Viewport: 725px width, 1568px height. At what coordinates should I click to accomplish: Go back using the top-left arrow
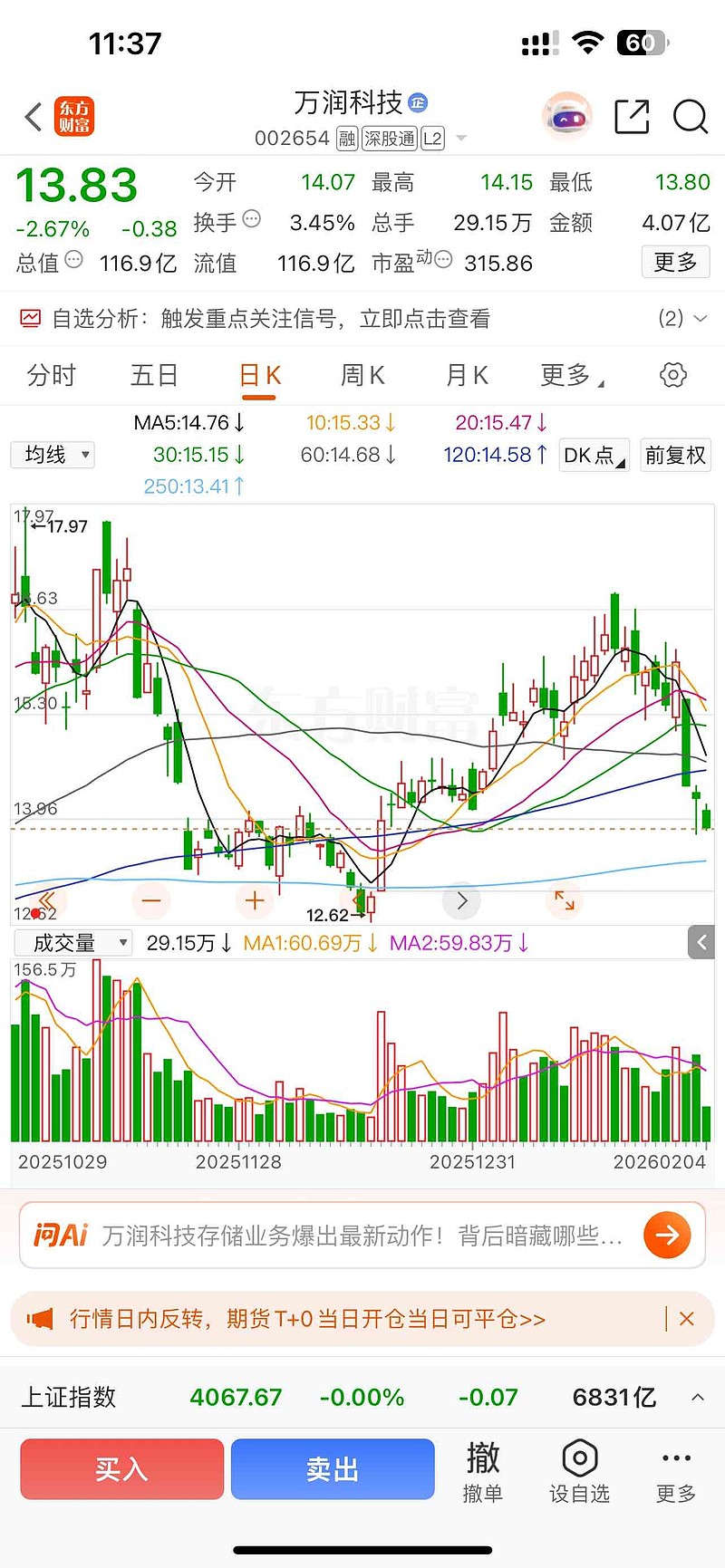pyautogui.click(x=34, y=117)
